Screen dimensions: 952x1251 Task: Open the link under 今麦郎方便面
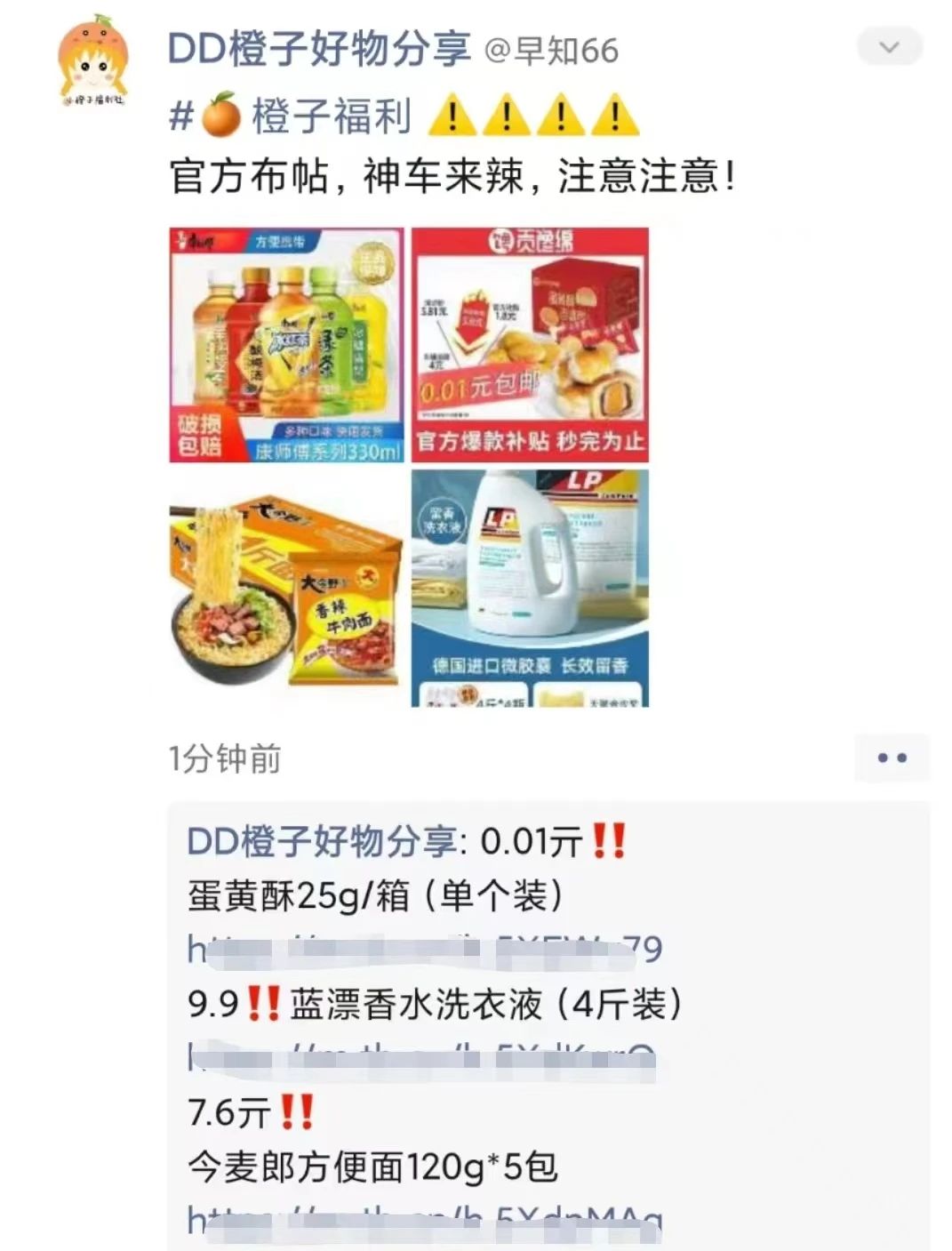tap(424, 1220)
